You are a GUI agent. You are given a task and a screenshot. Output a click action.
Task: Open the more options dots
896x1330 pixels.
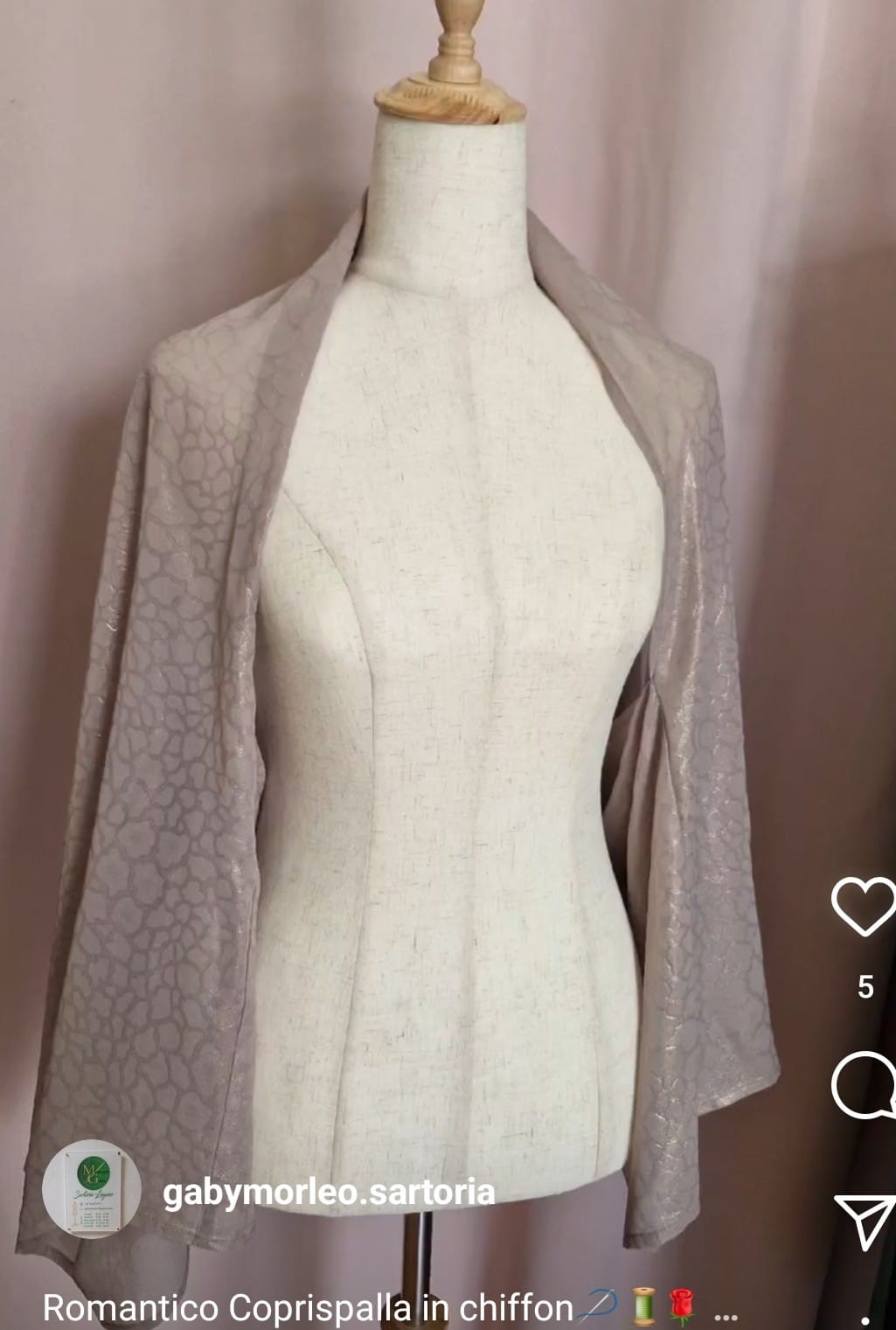[865, 1319]
